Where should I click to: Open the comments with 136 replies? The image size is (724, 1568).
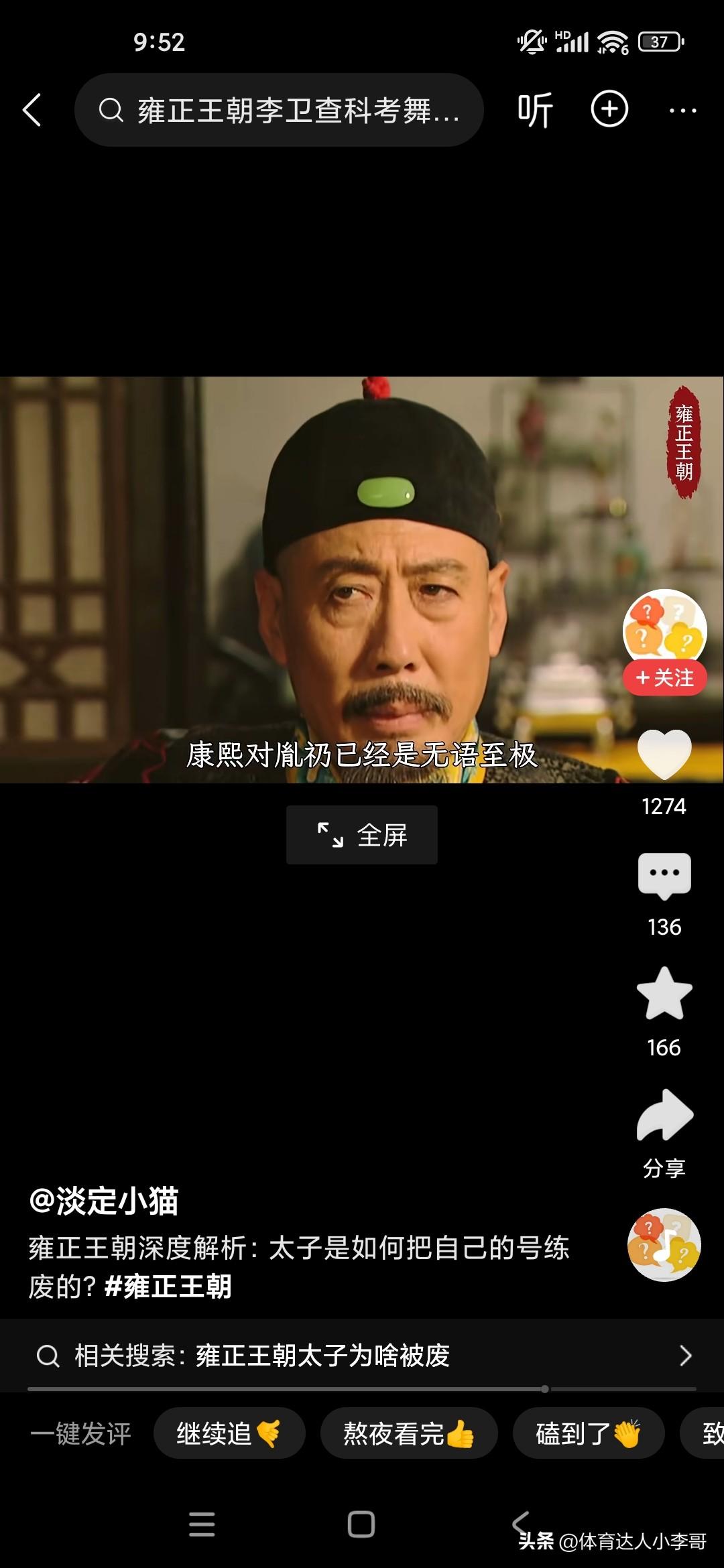point(664,875)
